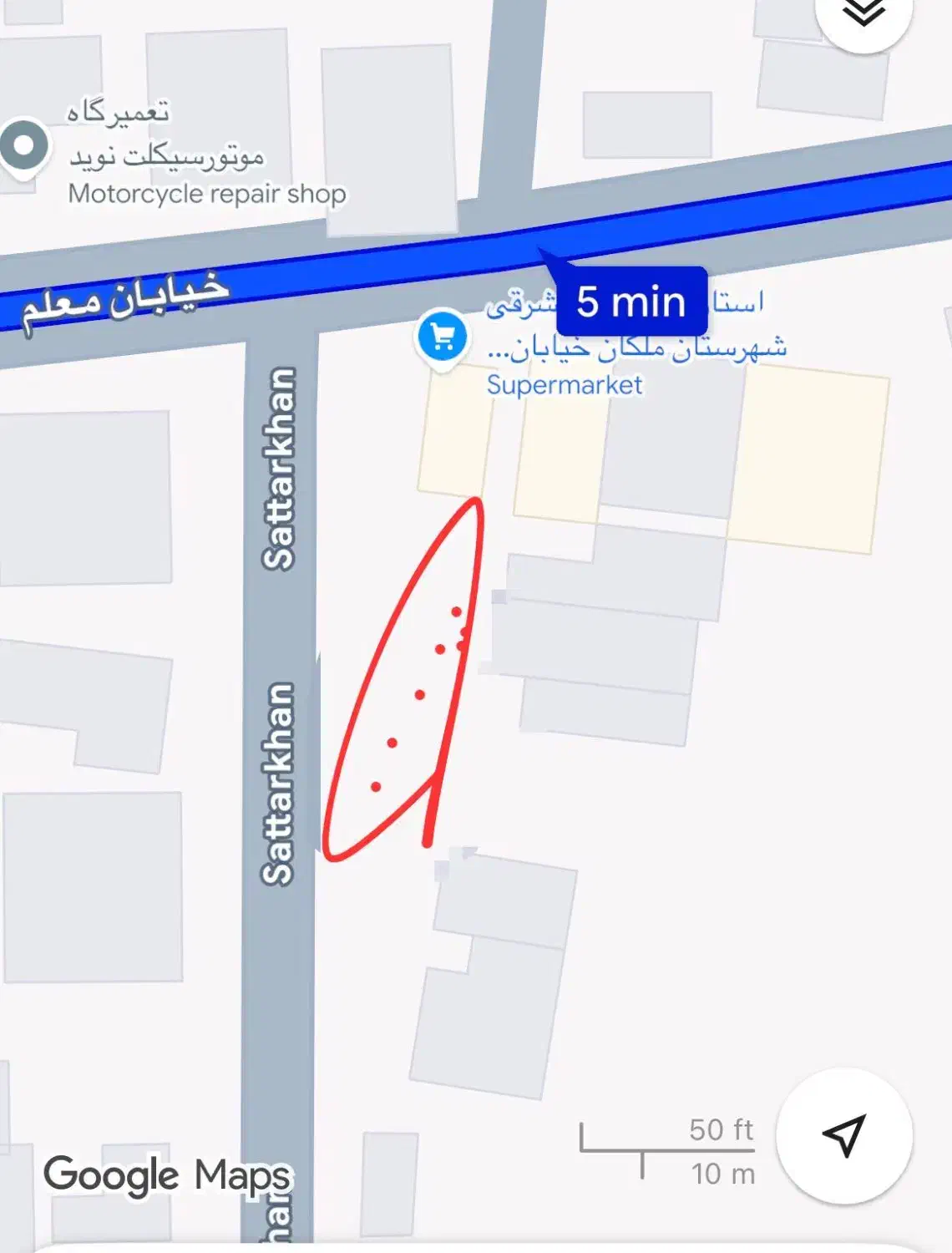Open the Supermarket place marker
The width and height of the screenshot is (952, 1253).
click(x=443, y=338)
